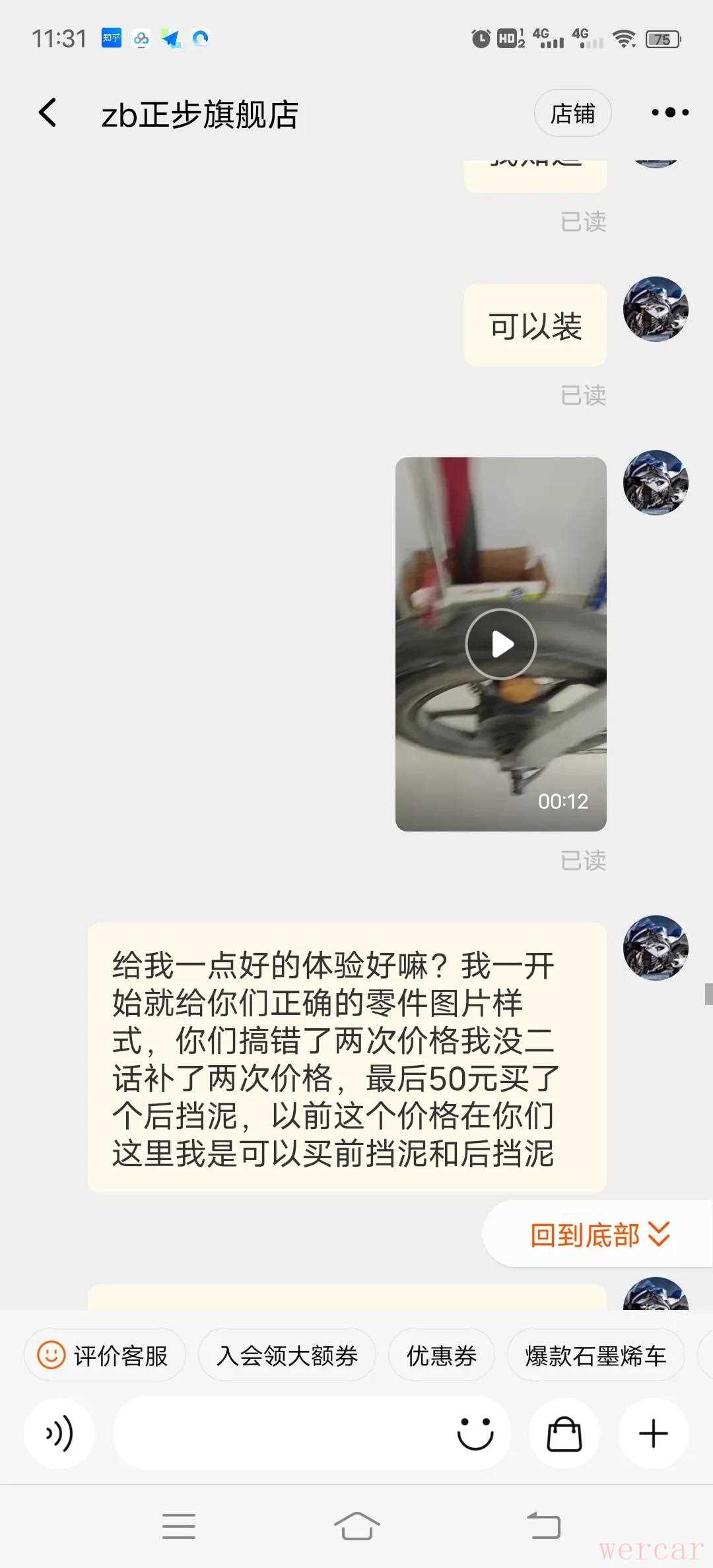Screen dimensions: 713x1568
Task: Open the emoji smiley picker
Action: click(475, 1433)
